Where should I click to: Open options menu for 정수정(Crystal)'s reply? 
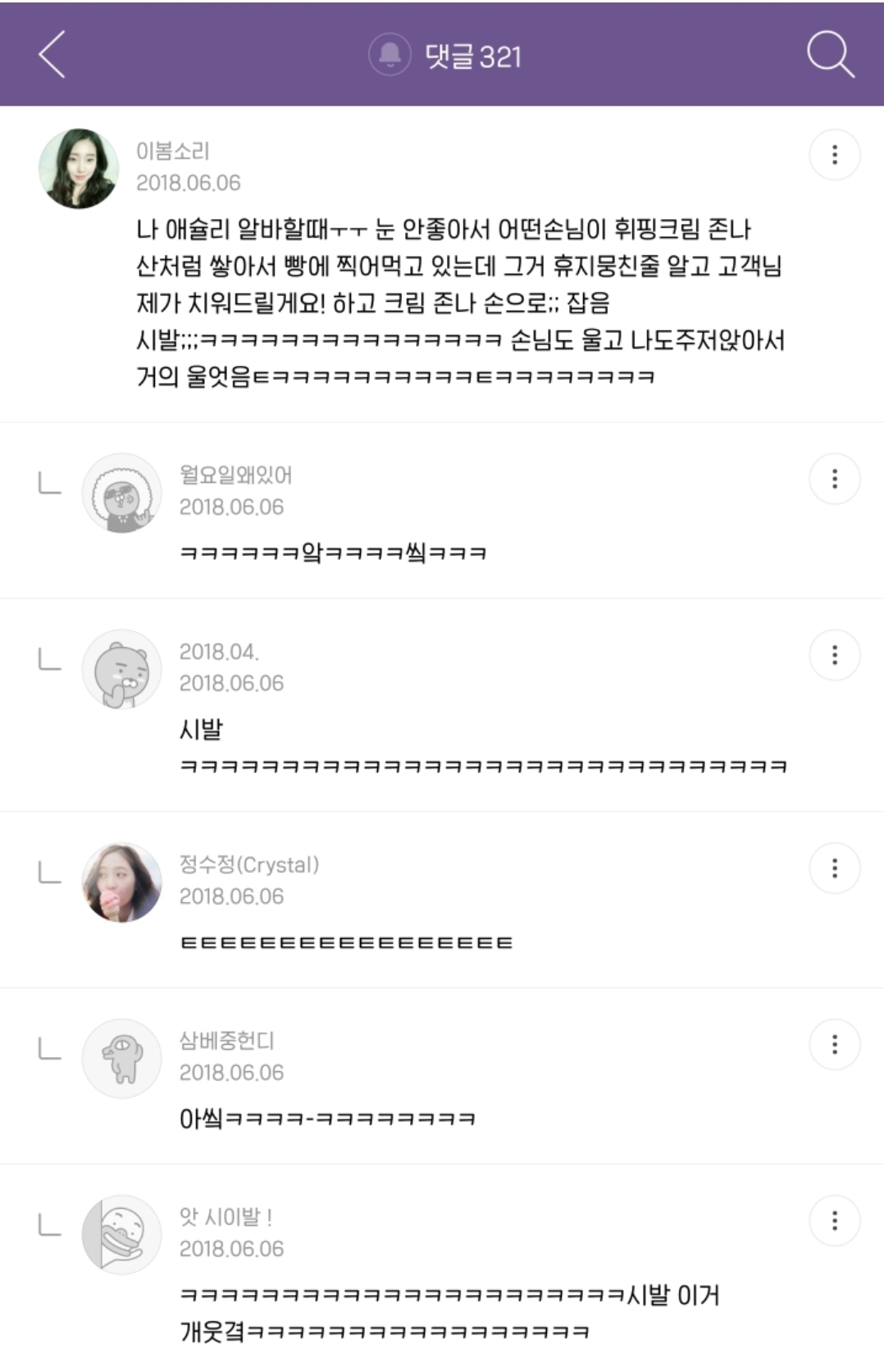pos(834,868)
